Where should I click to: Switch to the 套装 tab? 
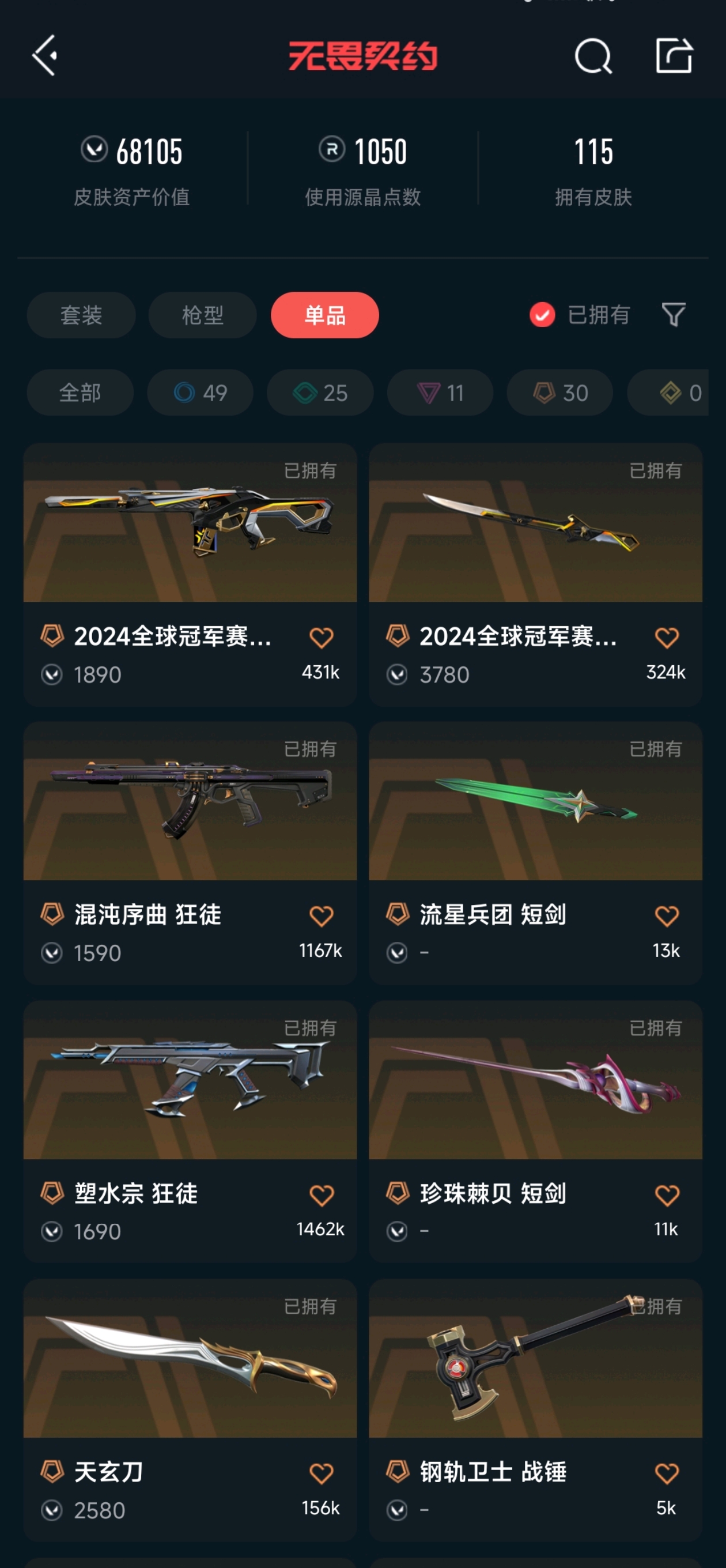click(81, 315)
